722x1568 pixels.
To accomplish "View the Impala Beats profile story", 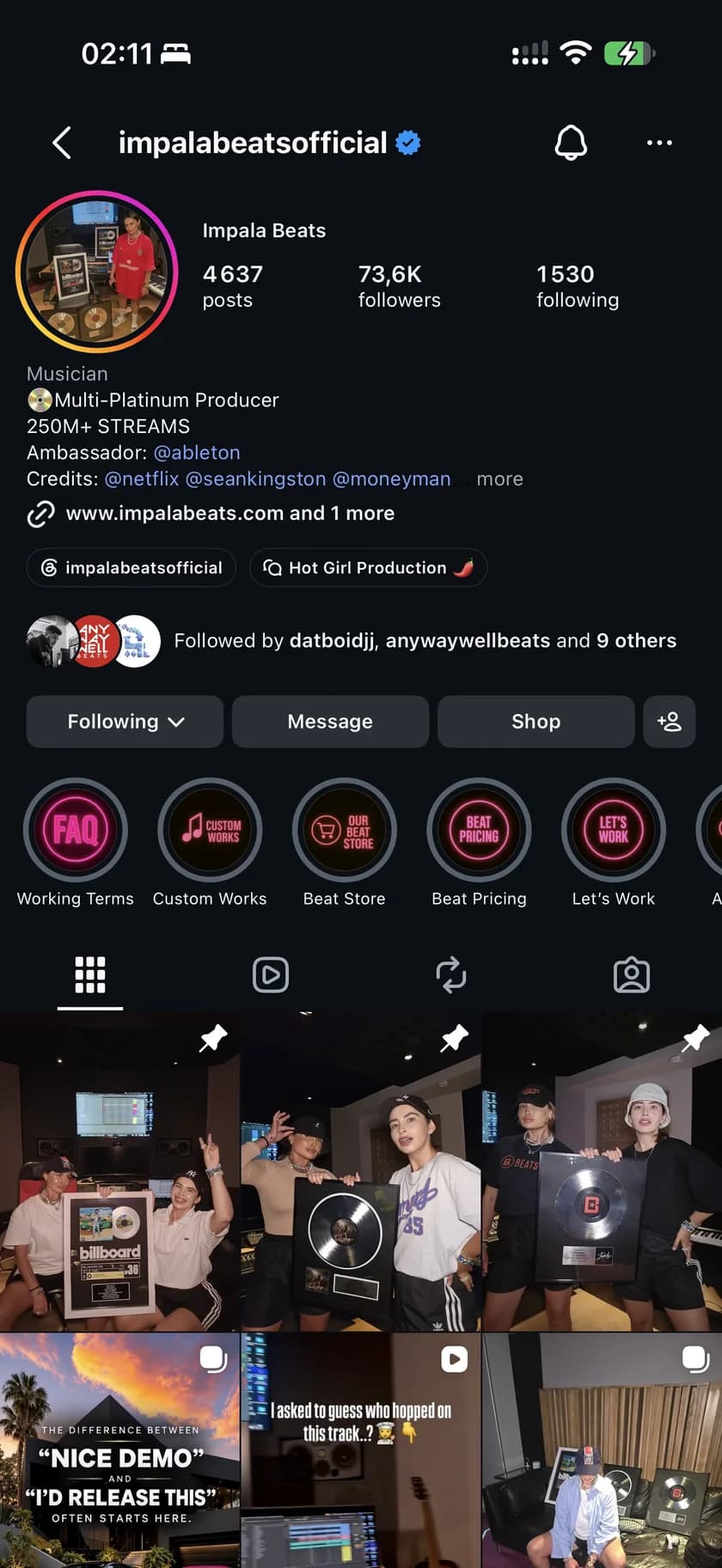I will (x=96, y=272).
